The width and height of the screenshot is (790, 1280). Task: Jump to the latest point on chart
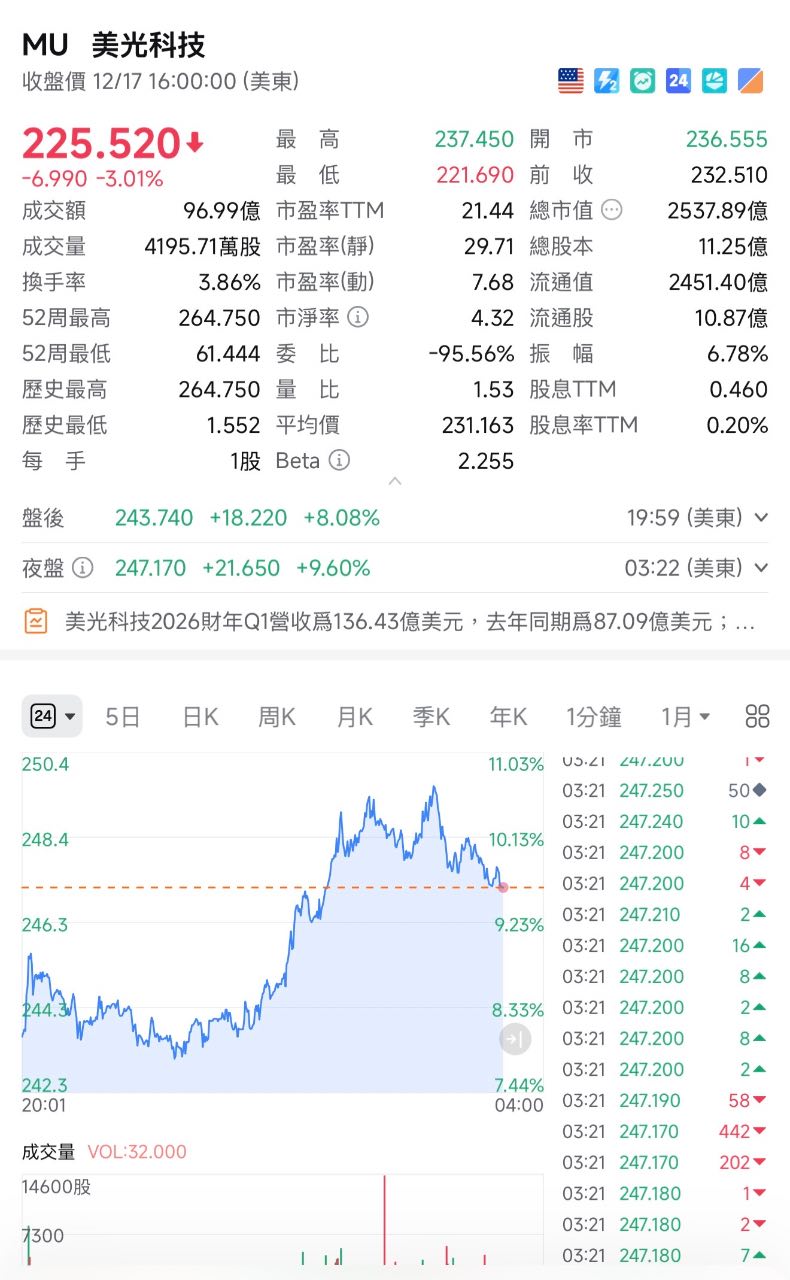point(515,1039)
